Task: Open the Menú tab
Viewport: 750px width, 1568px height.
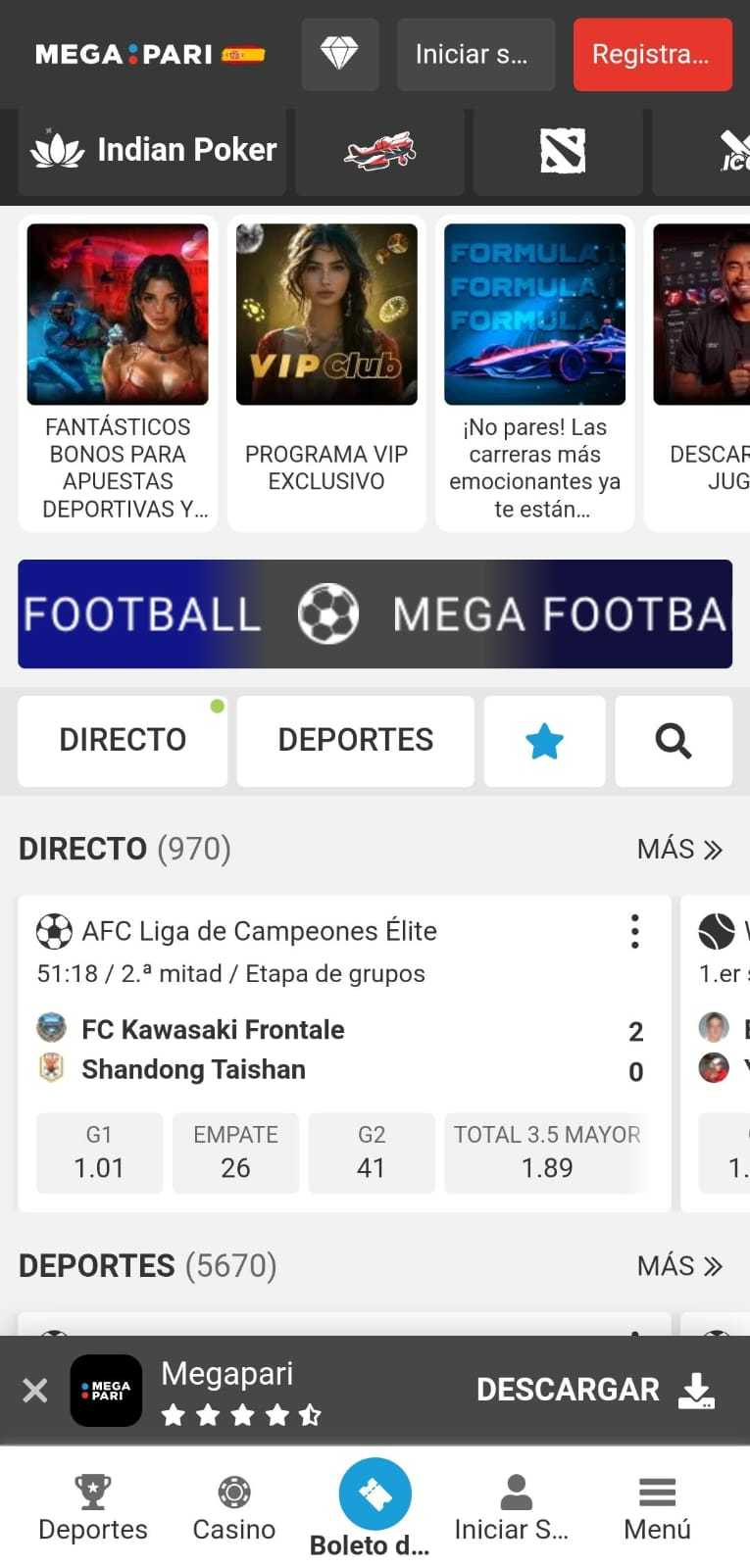Action: coord(657,1507)
